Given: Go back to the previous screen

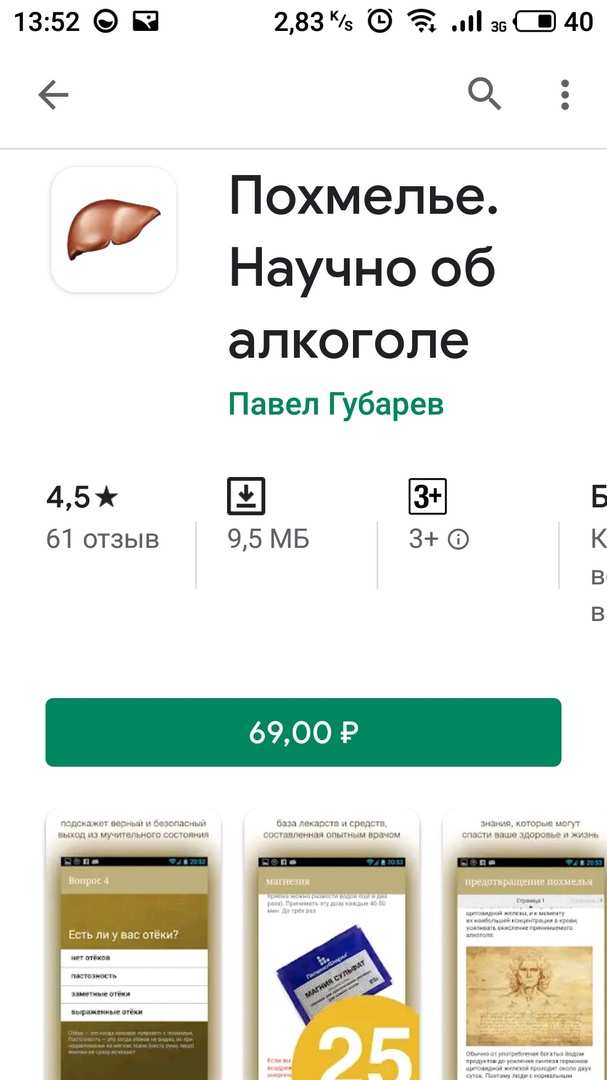Looking at the screenshot, I should click(53, 95).
